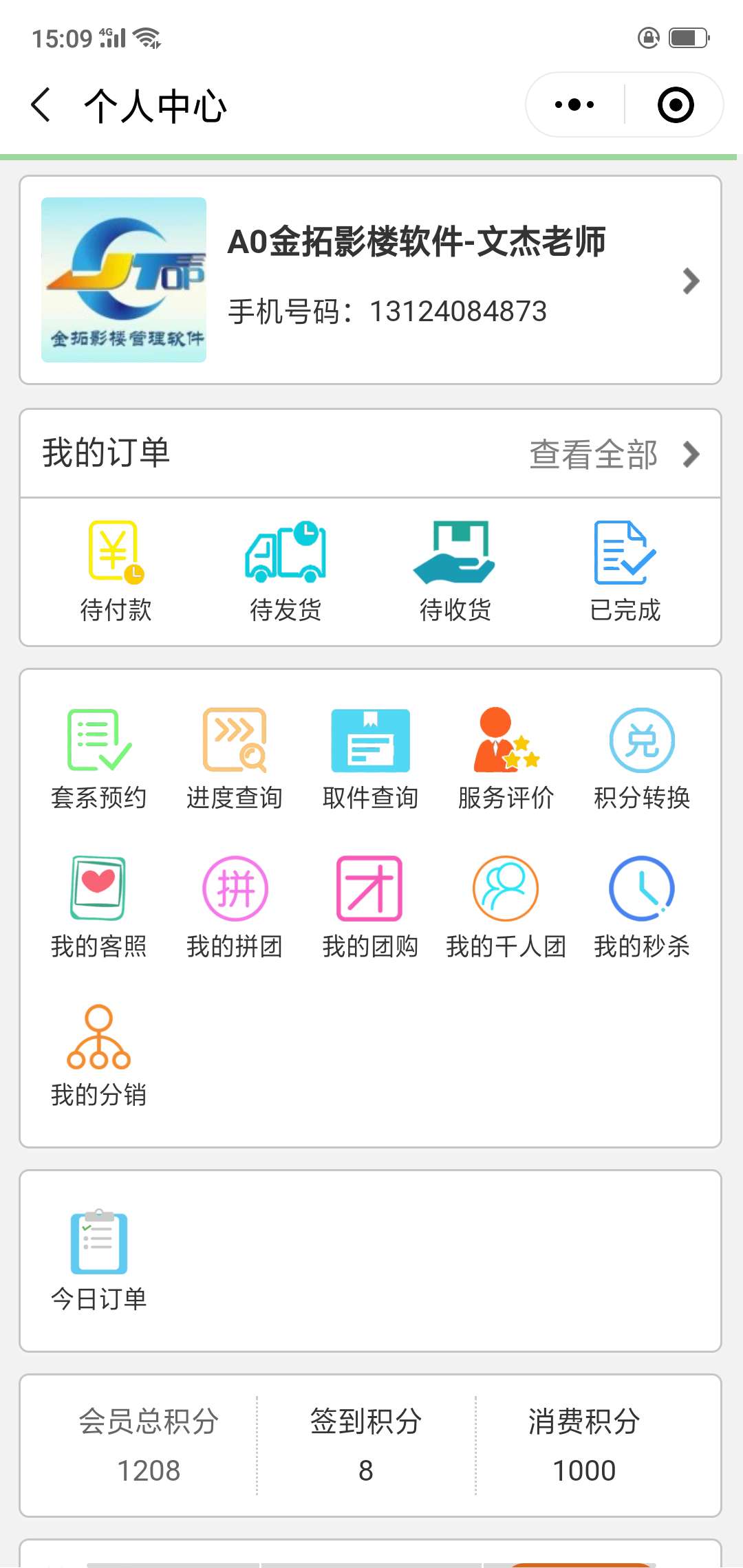
Task: Open the mini program more-options menu
Action: (x=574, y=105)
